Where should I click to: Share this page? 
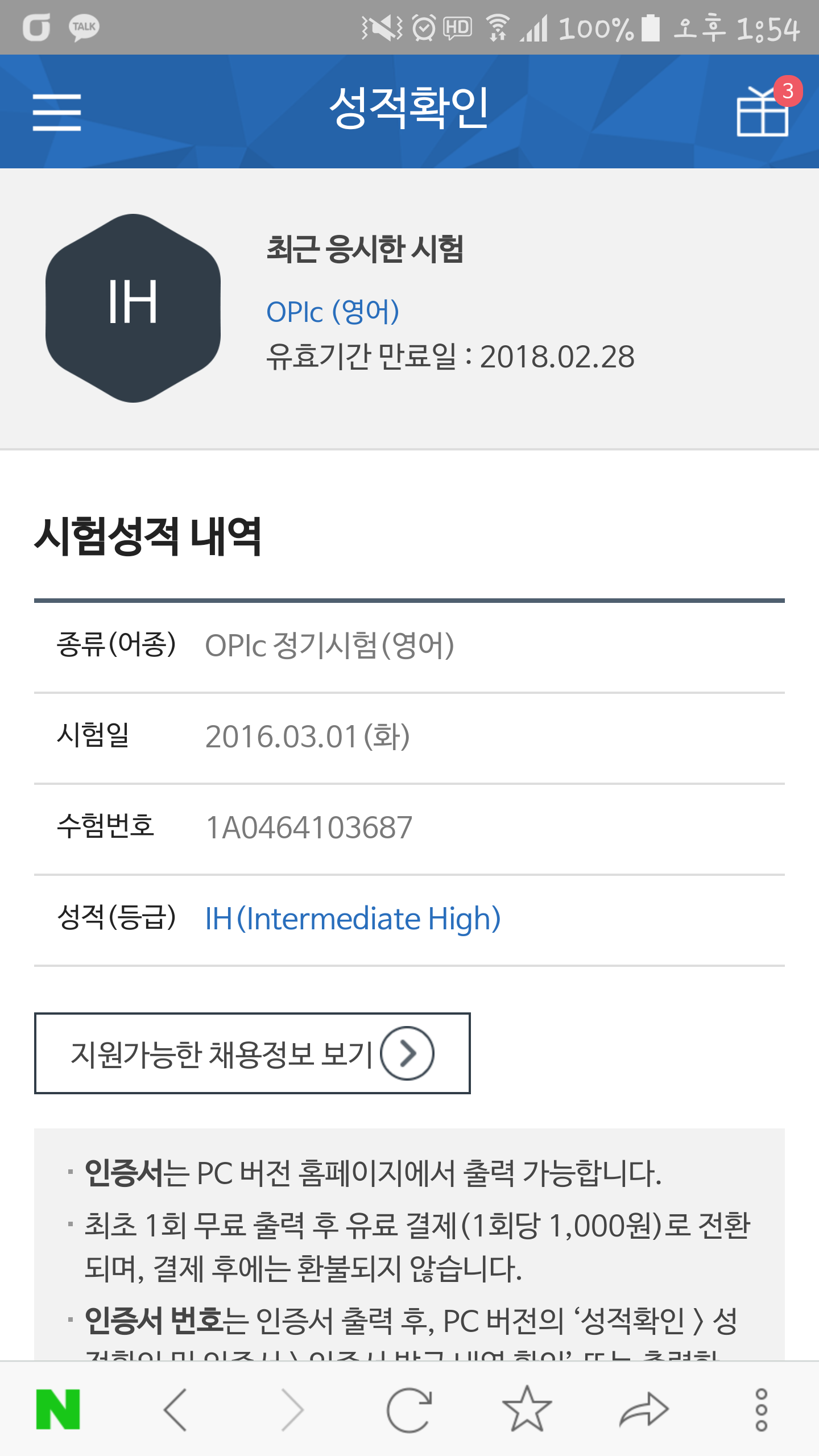coord(644,1409)
